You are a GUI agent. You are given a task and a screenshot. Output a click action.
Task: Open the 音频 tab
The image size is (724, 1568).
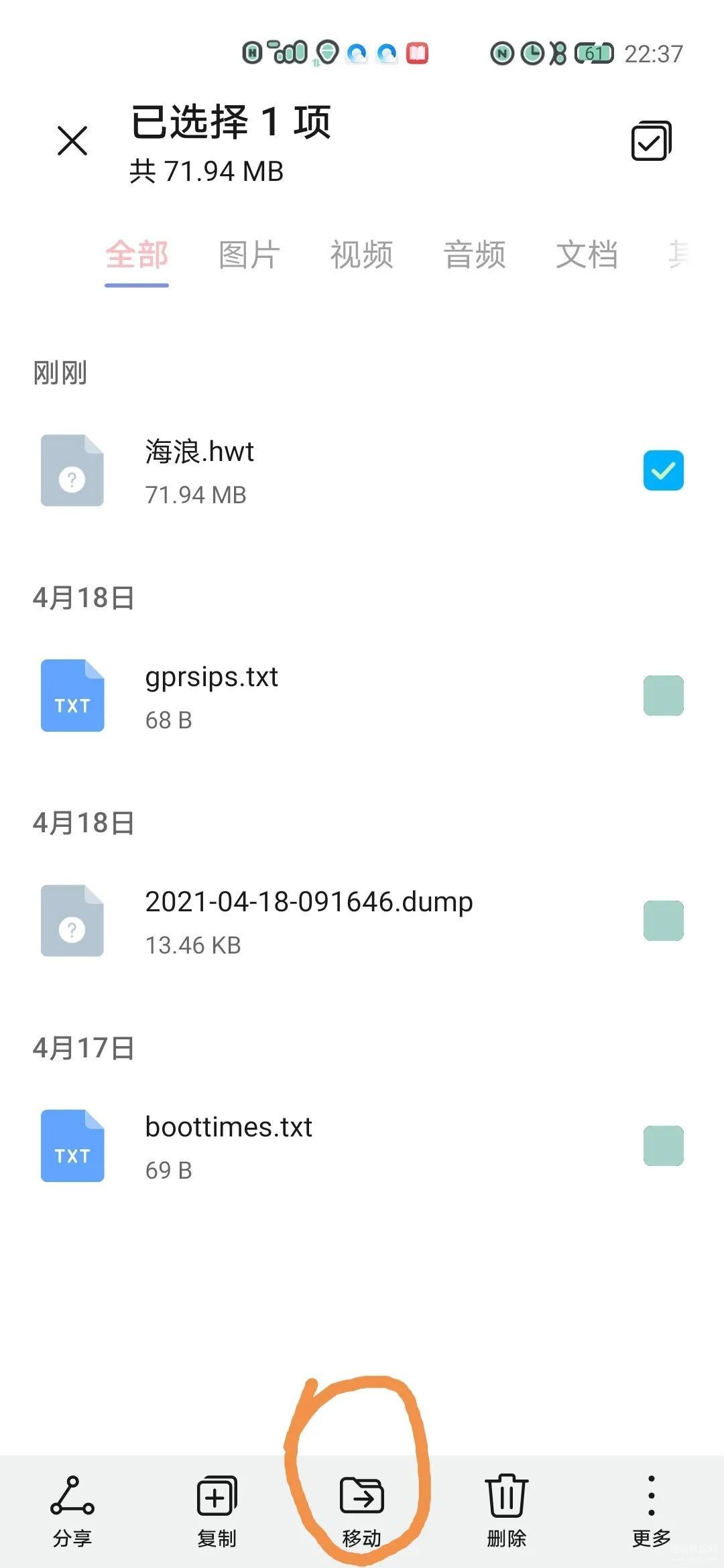475,255
